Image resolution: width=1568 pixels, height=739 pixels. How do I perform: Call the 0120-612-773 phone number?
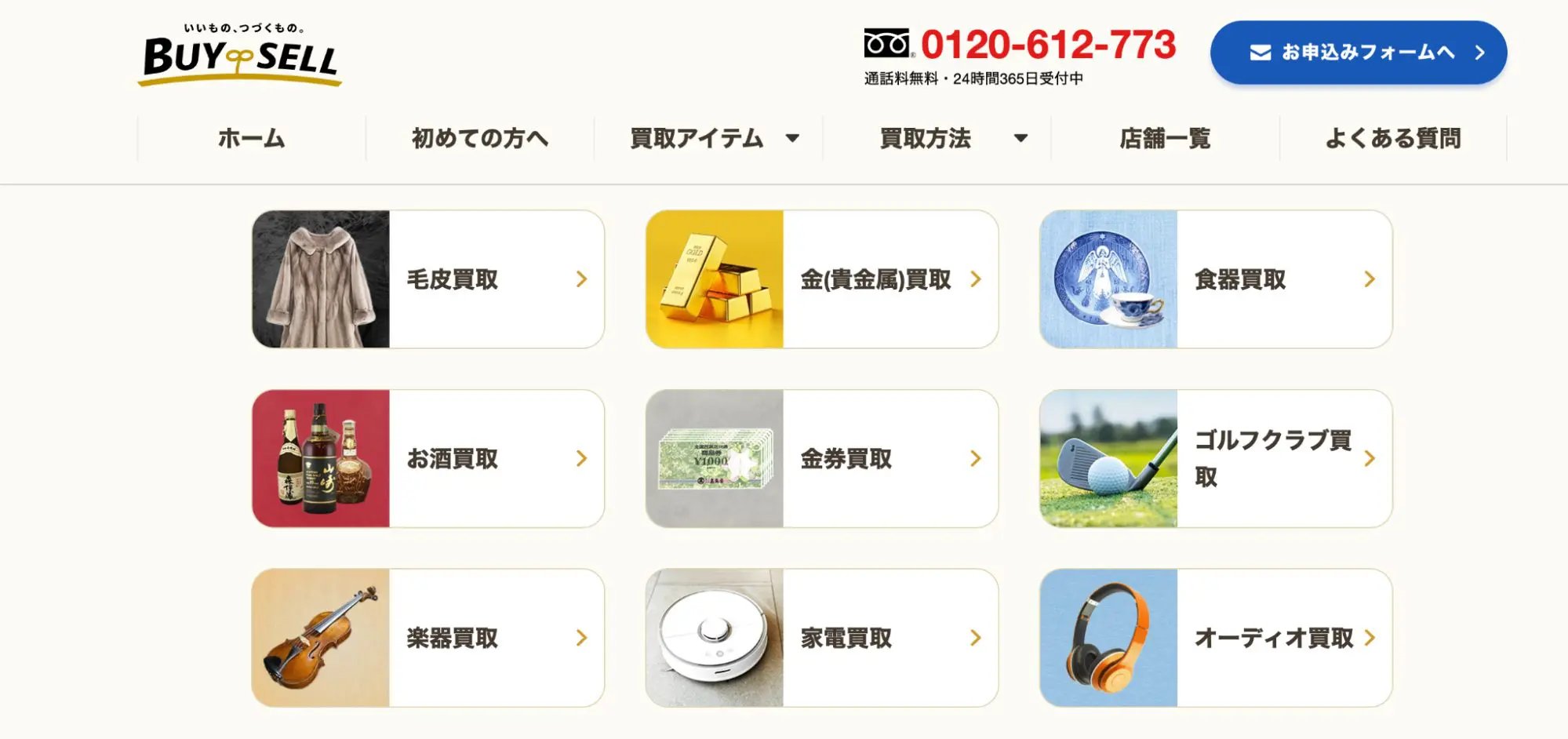tap(1047, 45)
